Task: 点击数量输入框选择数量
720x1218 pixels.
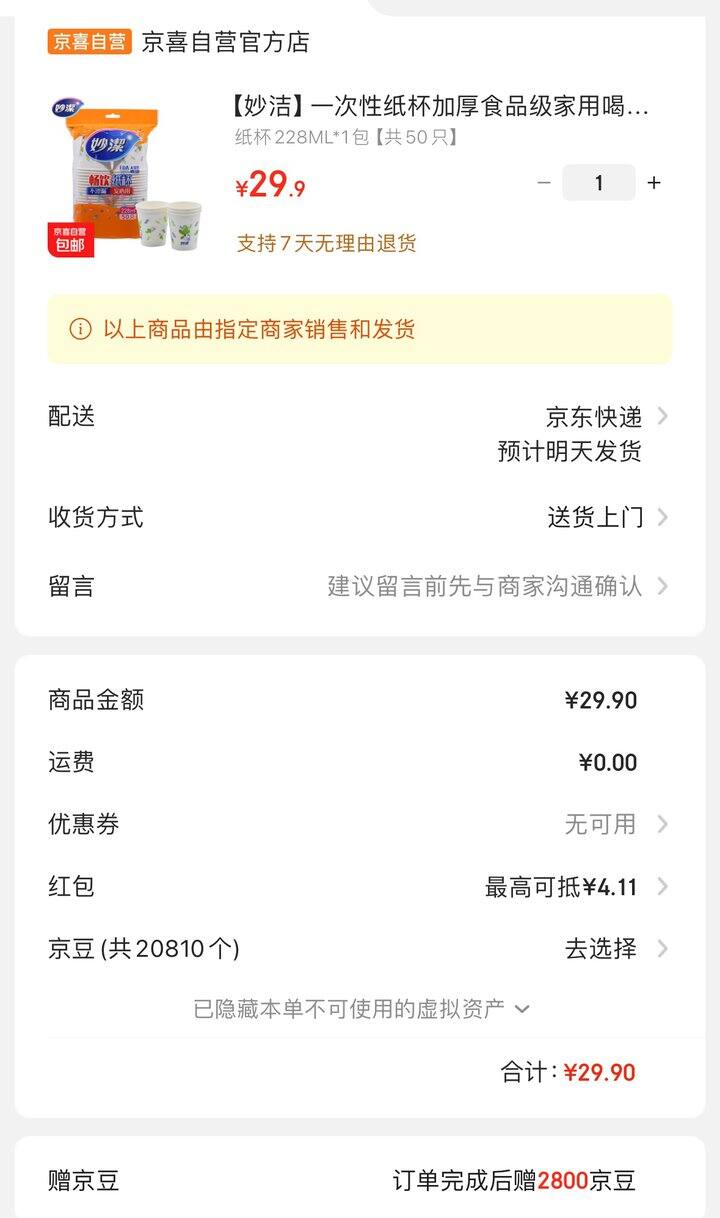Action: [x=598, y=183]
